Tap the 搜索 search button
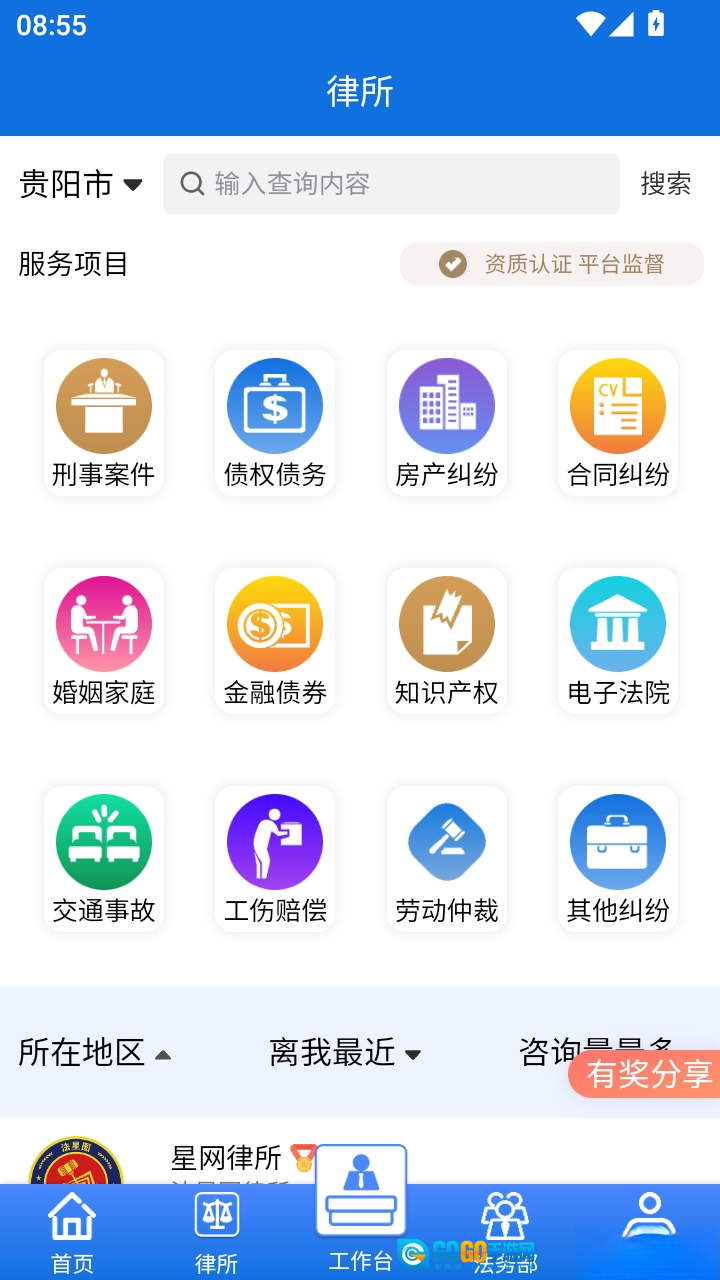Screen dimensions: 720x1280 (x=666, y=184)
